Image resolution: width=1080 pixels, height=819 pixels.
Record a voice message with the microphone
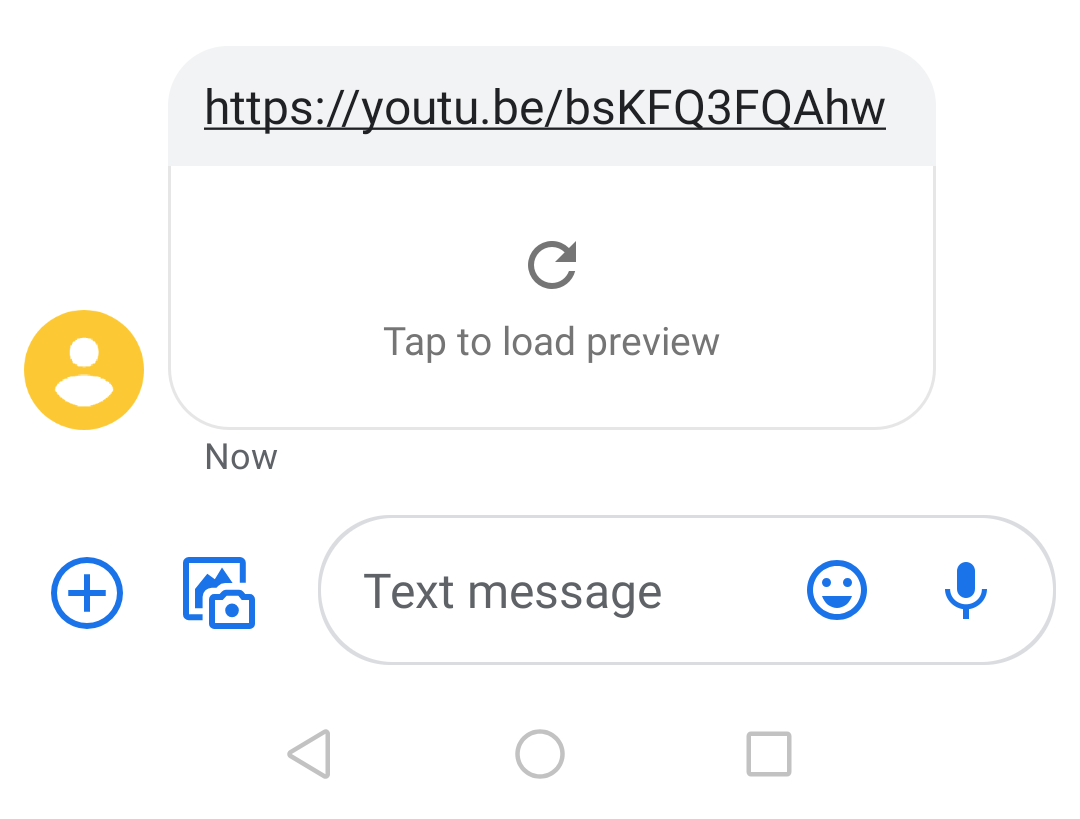tap(965, 590)
